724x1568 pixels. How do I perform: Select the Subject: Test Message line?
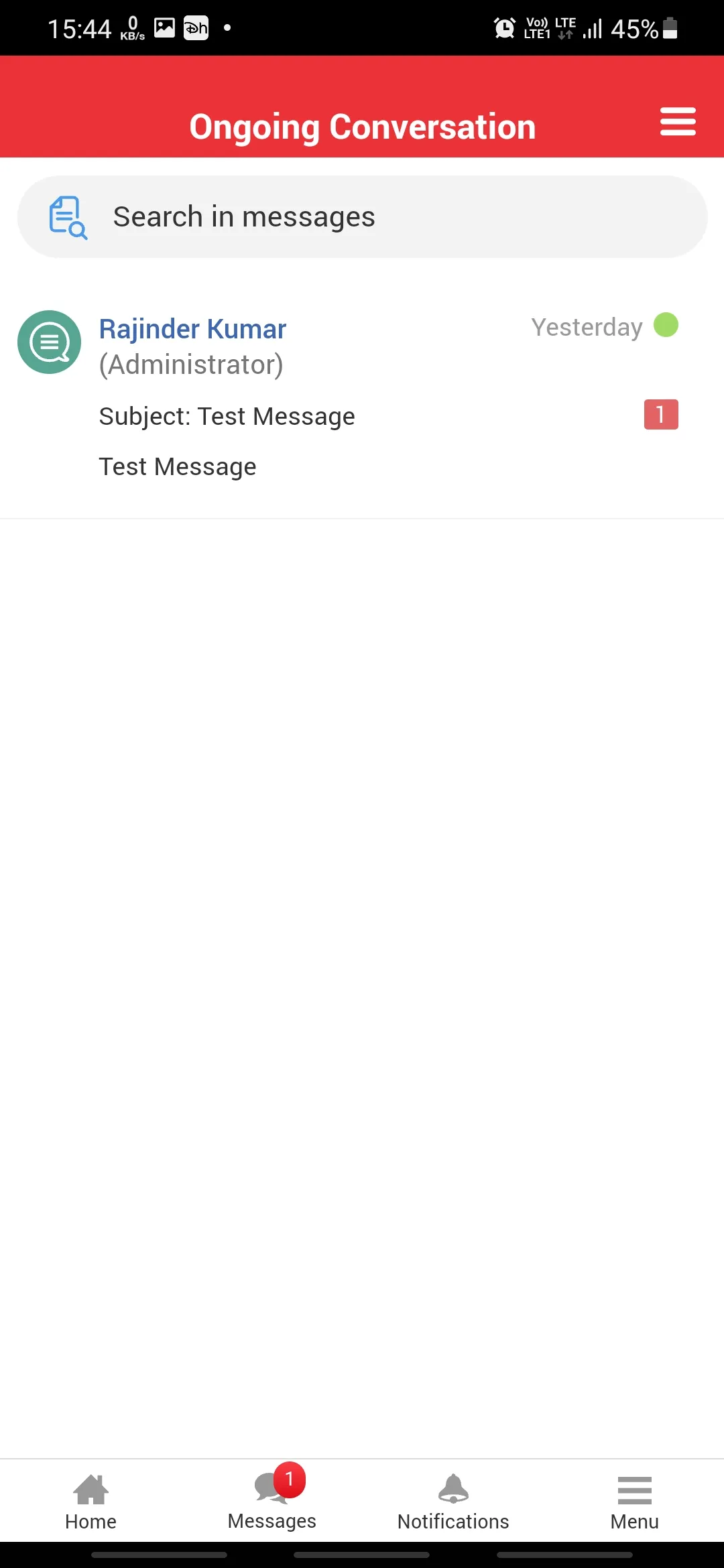point(227,415)
